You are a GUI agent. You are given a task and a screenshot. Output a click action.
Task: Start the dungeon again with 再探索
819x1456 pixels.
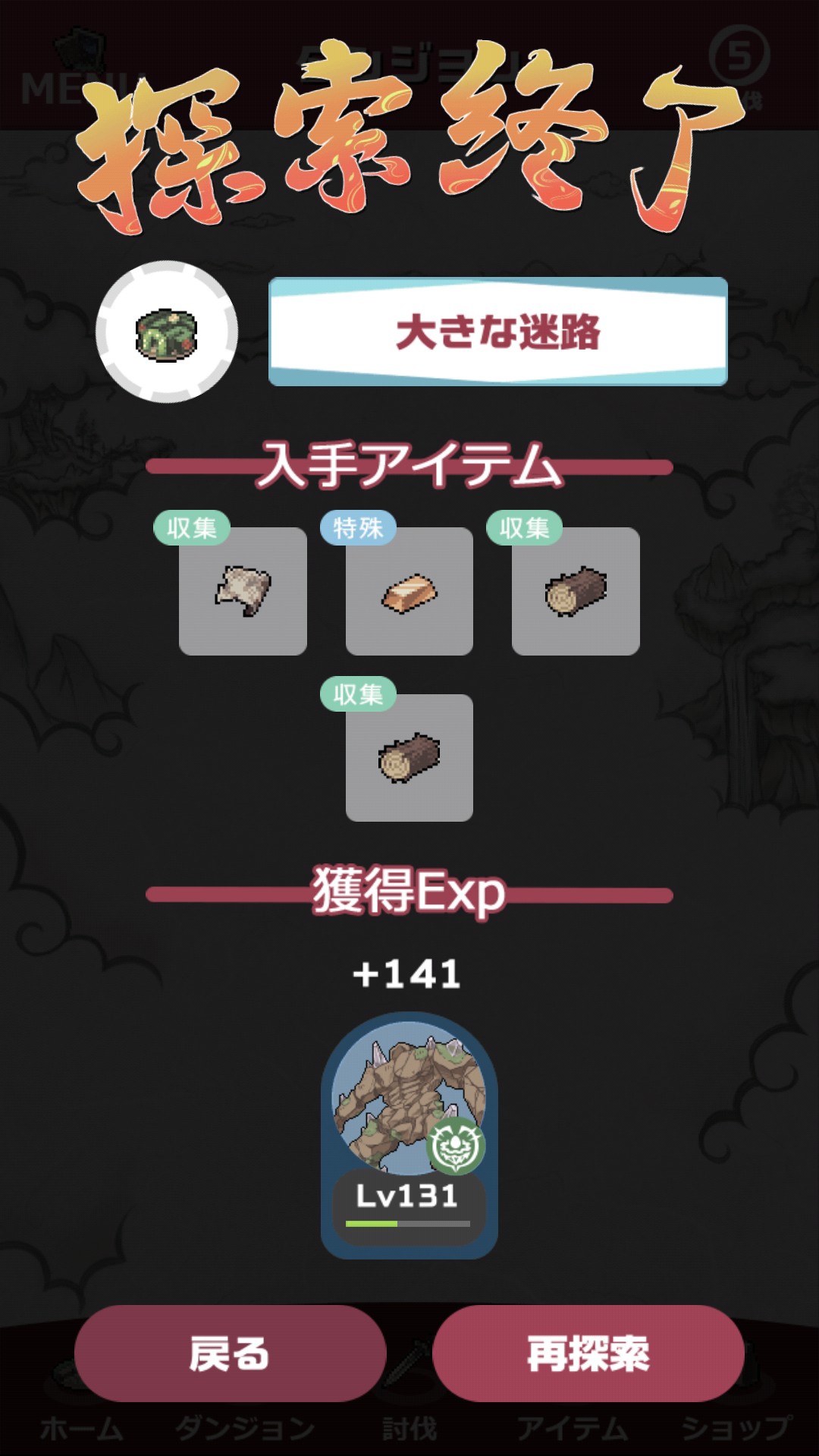pyautogui.click(x=588, y=1354)
